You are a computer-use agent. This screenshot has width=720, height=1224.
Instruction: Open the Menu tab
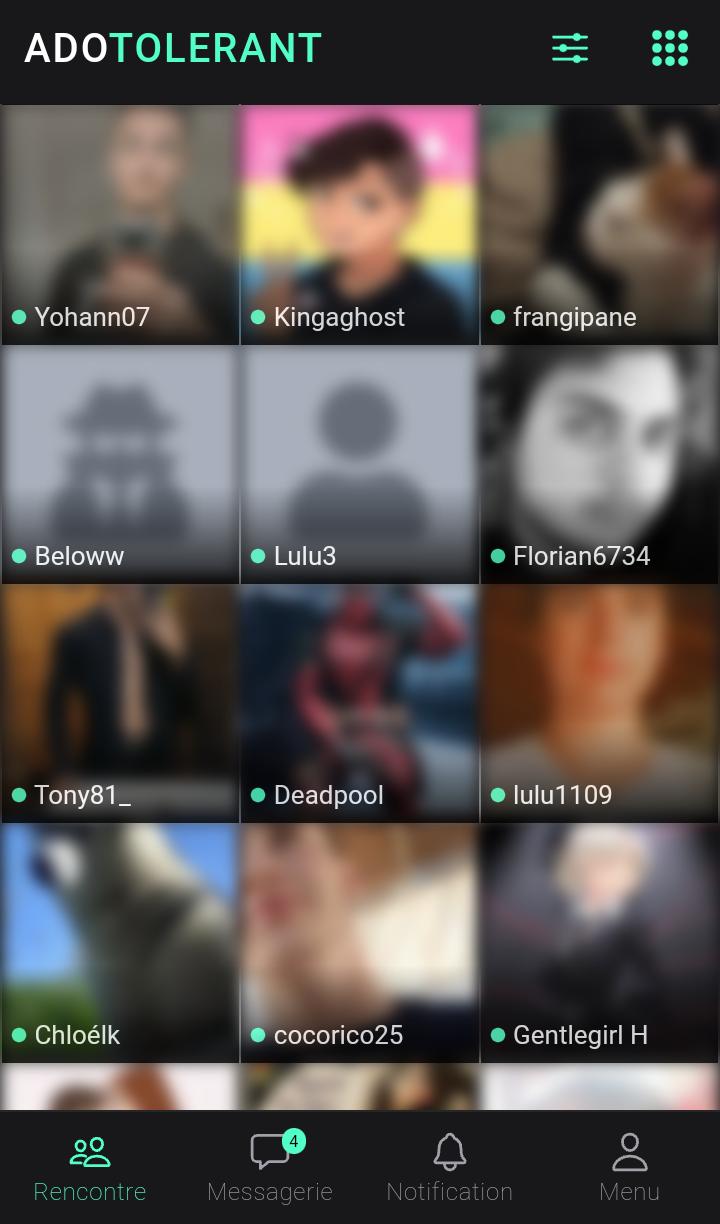coord(629,1167)
